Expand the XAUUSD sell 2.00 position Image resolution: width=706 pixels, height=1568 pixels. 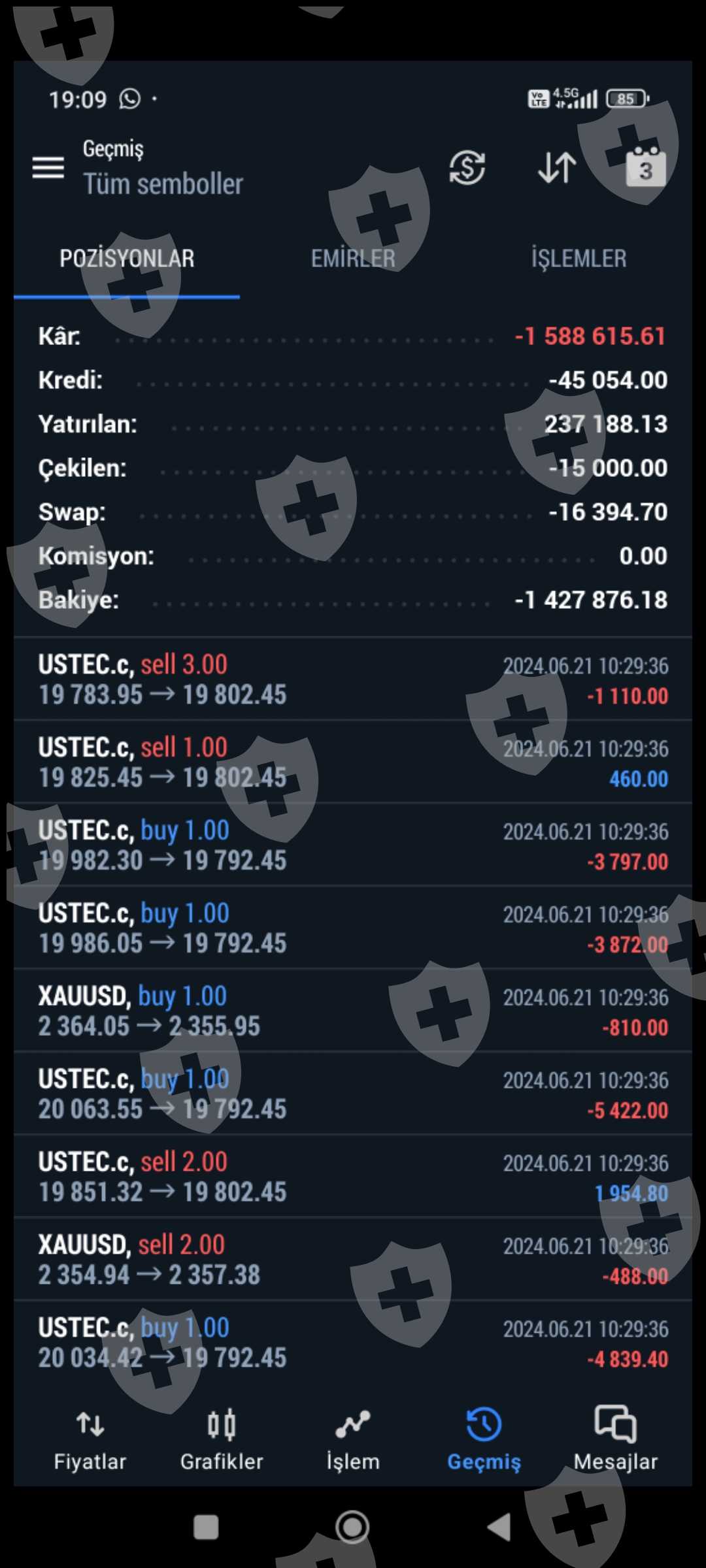click(353, 1260)
